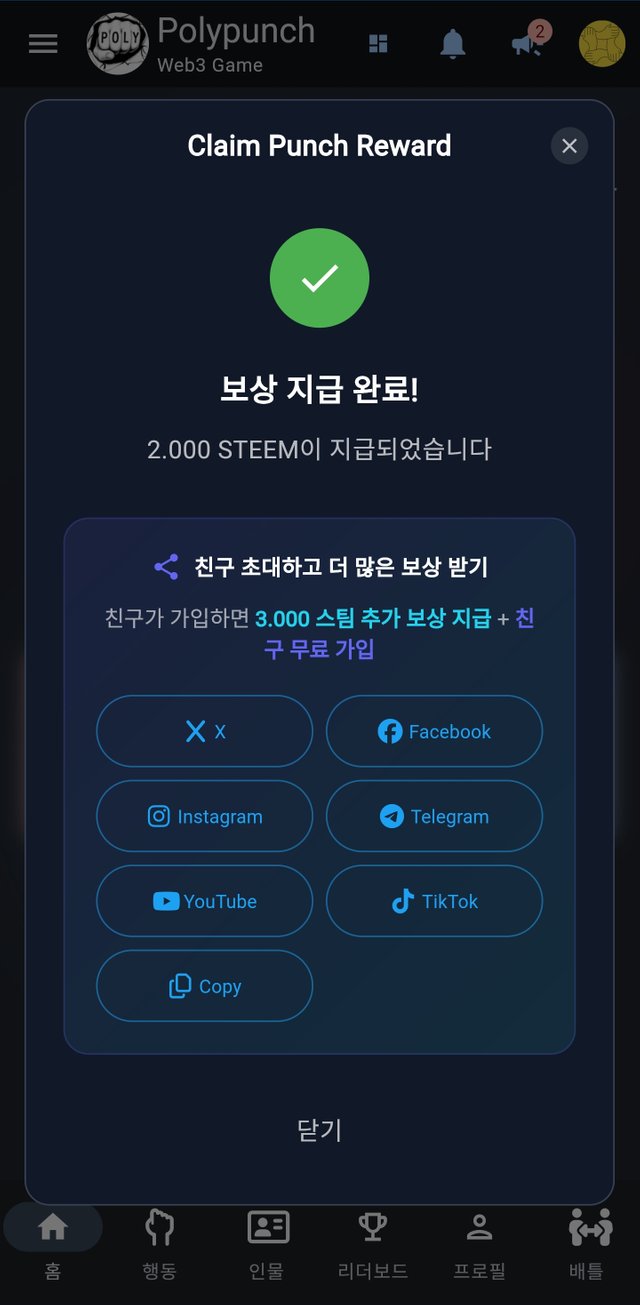Open the hamburger drawer menu
The height and width of the screenshot is (1305, 640).
coord(43,44)
